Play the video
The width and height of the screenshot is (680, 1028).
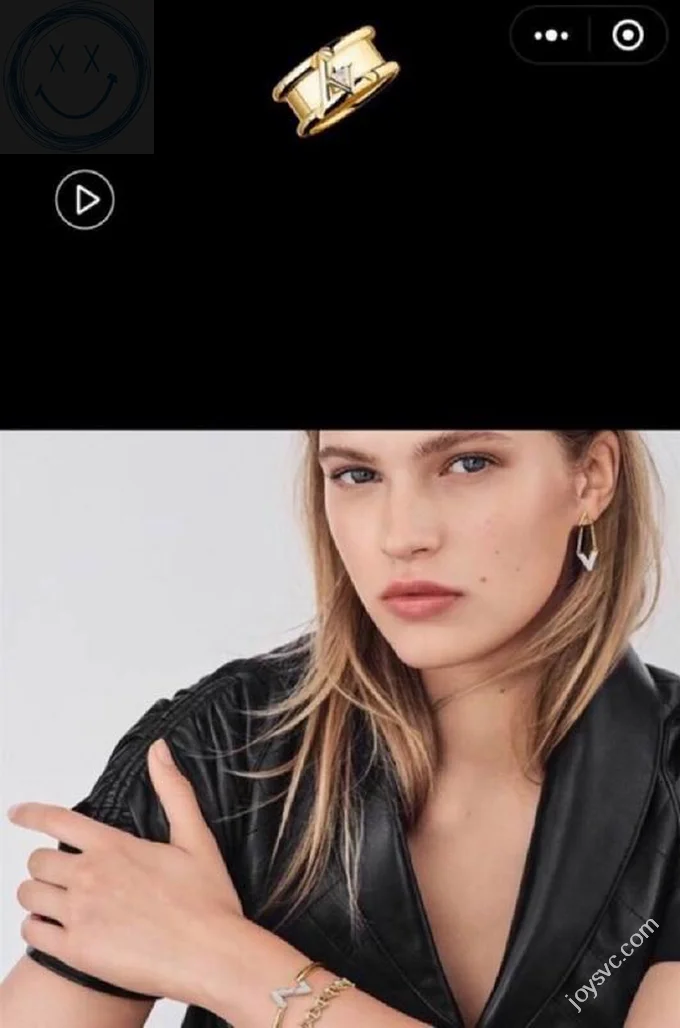pos(85,200)
